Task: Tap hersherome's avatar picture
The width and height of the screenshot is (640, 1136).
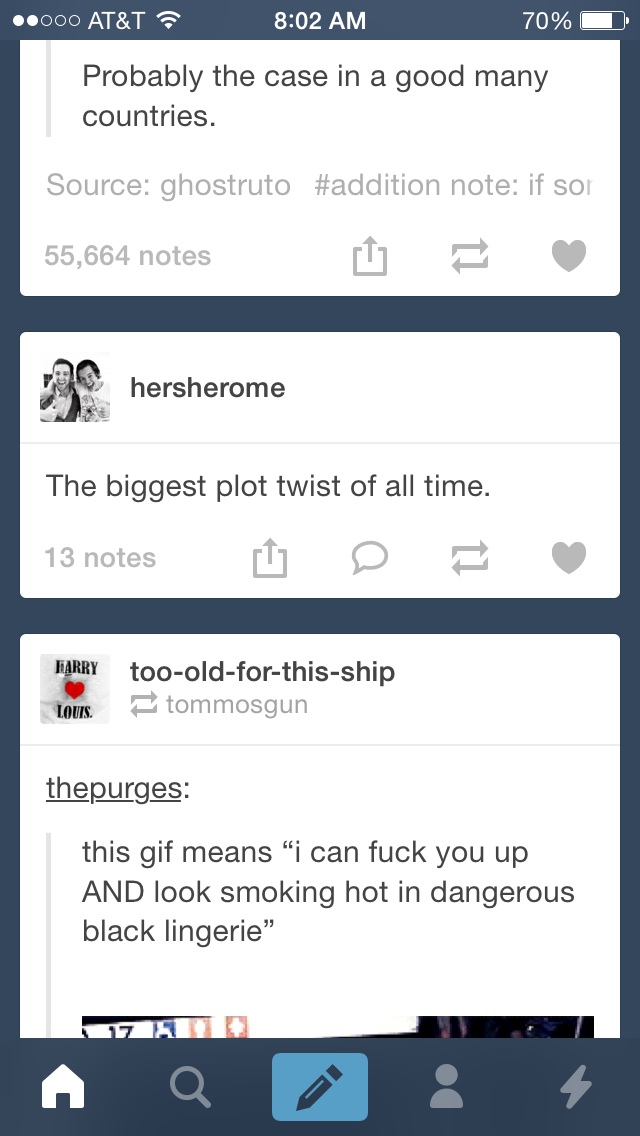Action: (75, 388)
